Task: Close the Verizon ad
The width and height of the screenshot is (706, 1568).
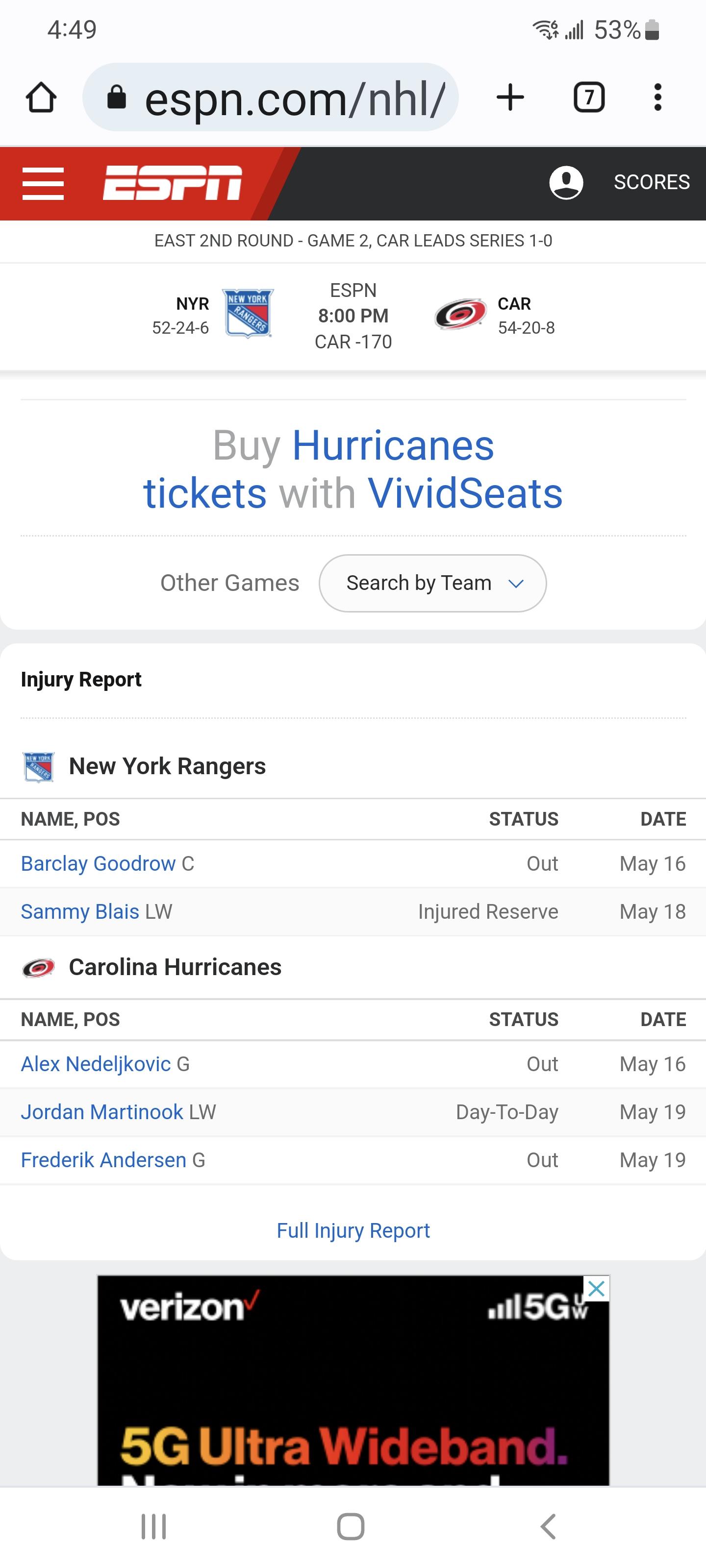Action: [596, 1289]
